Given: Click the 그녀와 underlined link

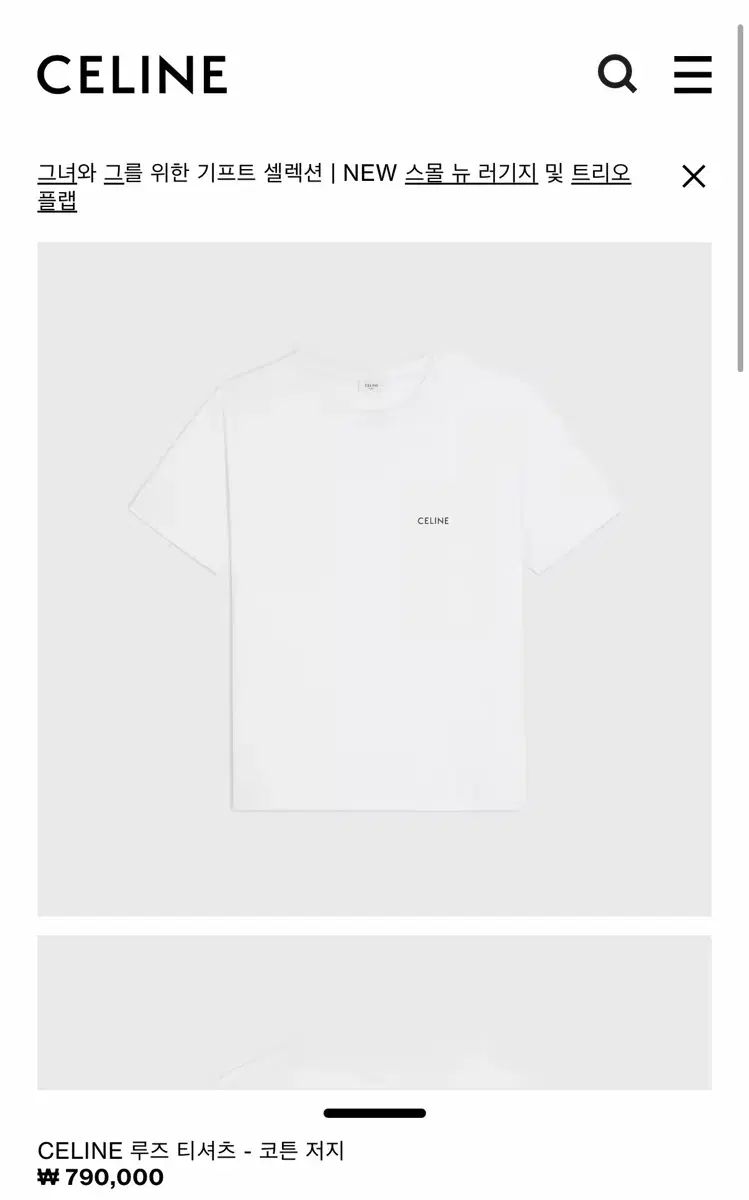Looking at the screenshot, I should [64, 172].
